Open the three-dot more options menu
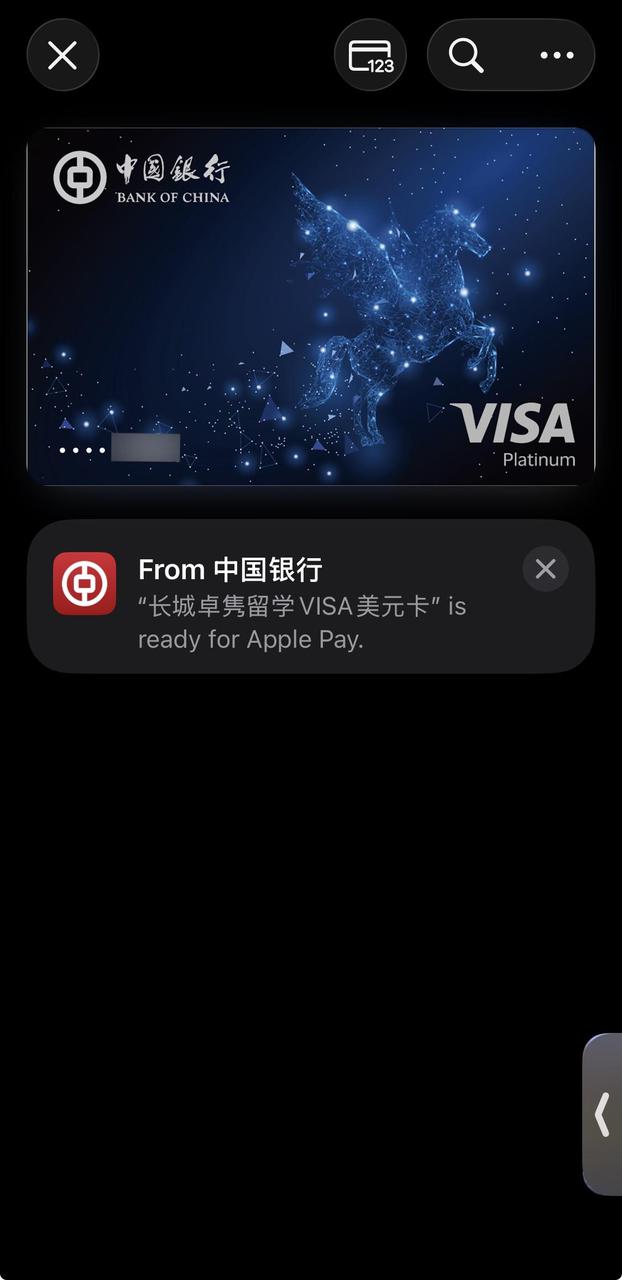 click(557, 55)
